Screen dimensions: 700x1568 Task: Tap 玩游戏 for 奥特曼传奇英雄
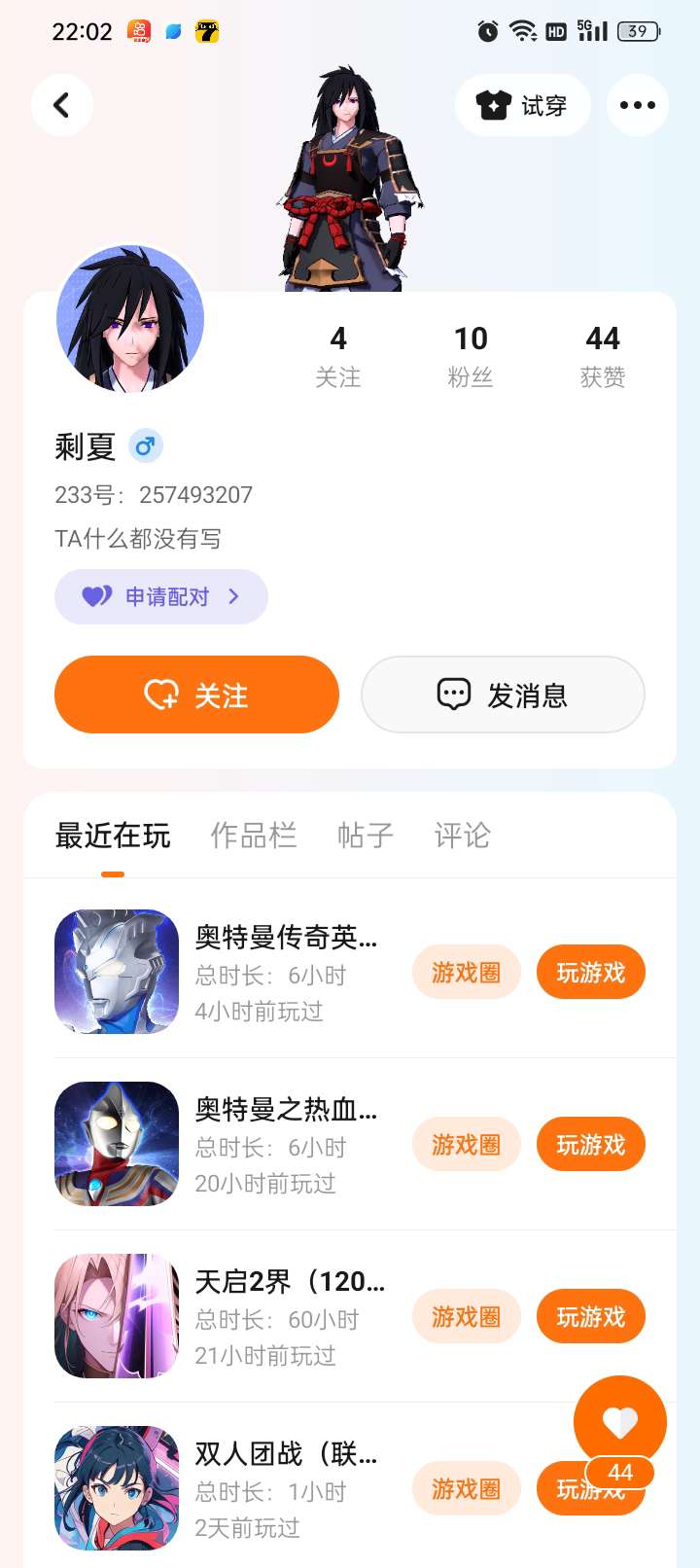point(590,972)
